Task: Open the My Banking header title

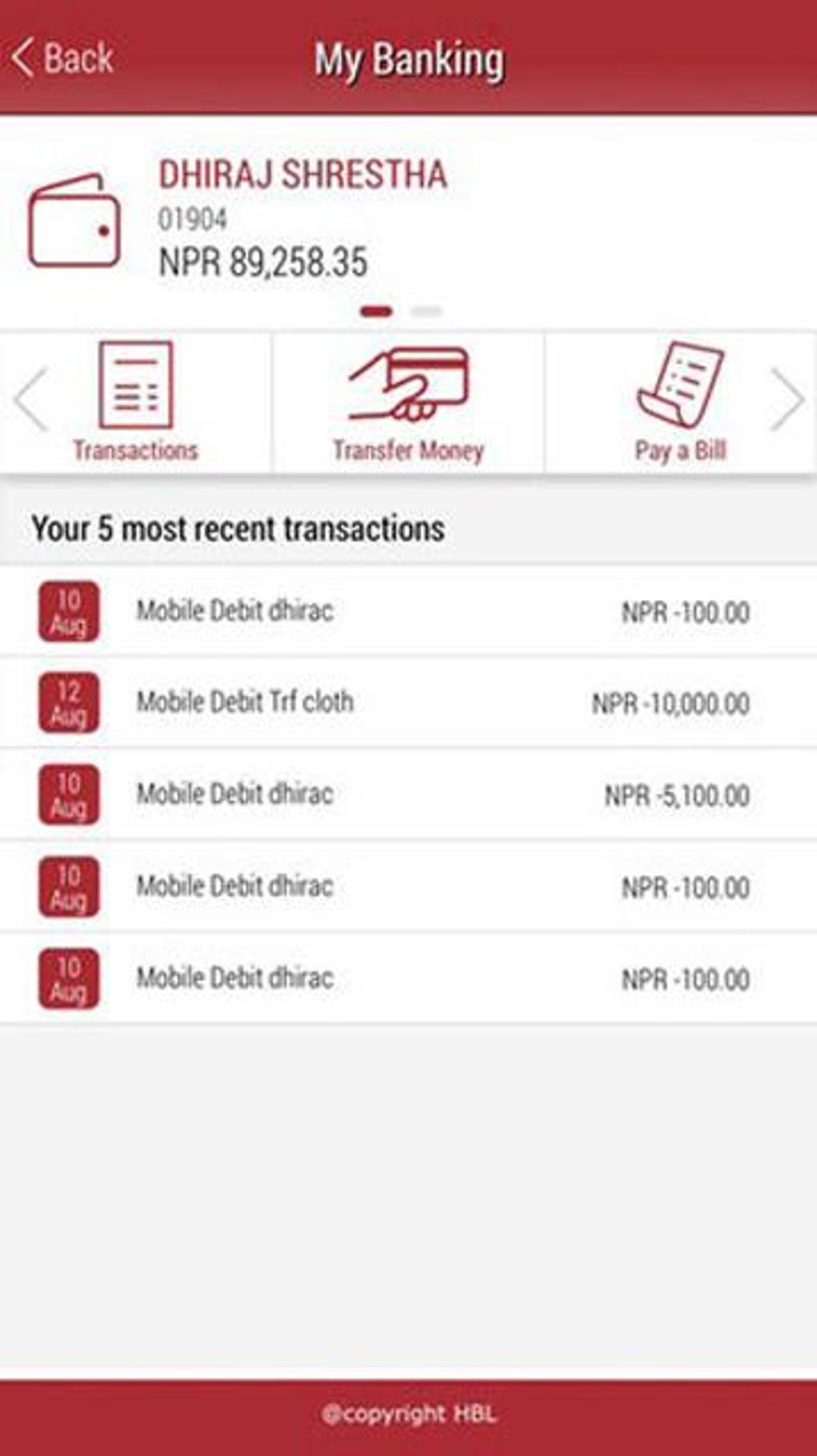Action: 411,56
